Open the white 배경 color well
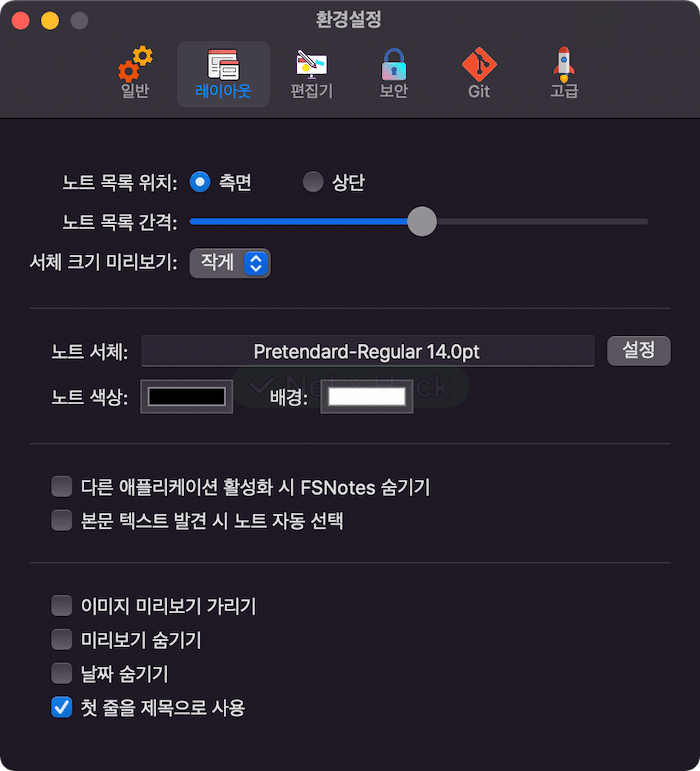 367,396
